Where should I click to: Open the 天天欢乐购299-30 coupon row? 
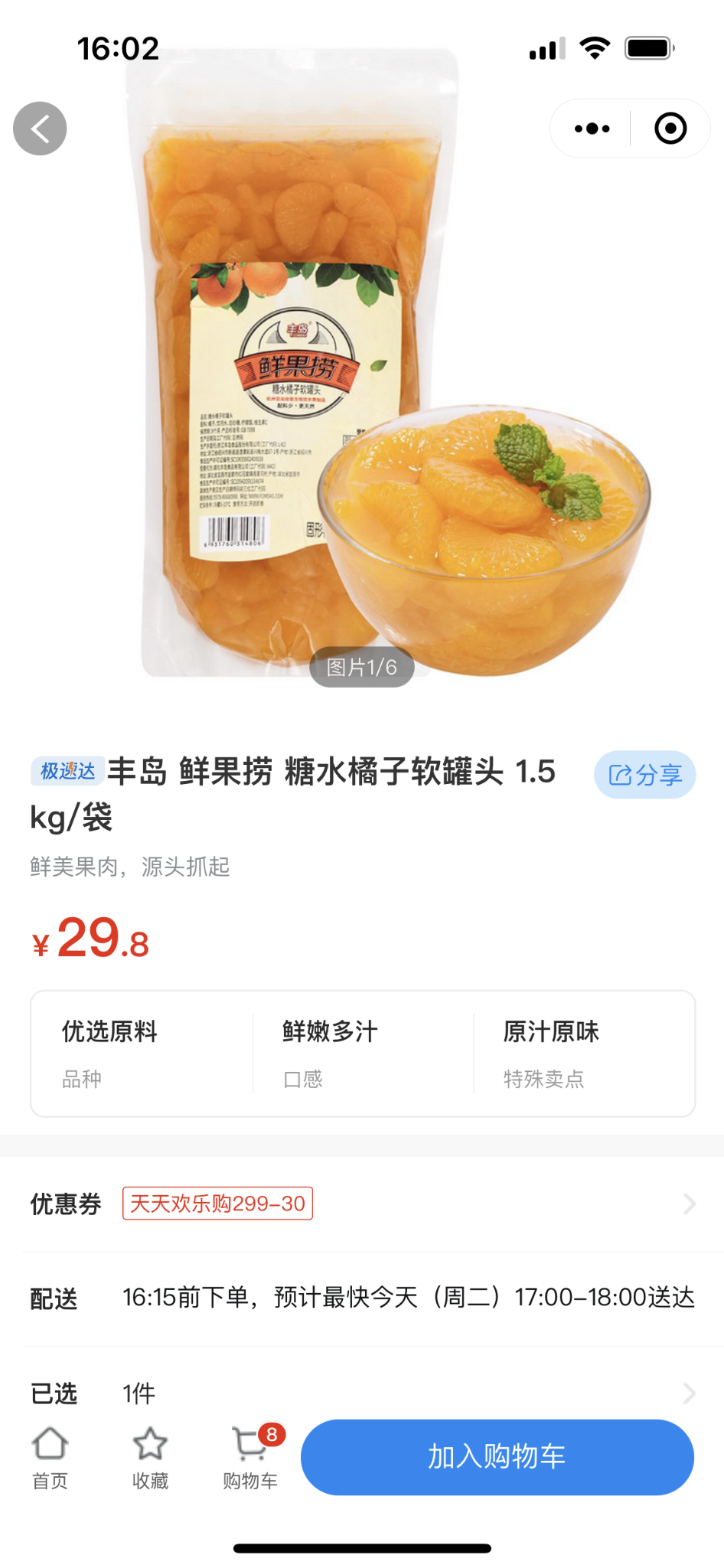[361, 1204]
